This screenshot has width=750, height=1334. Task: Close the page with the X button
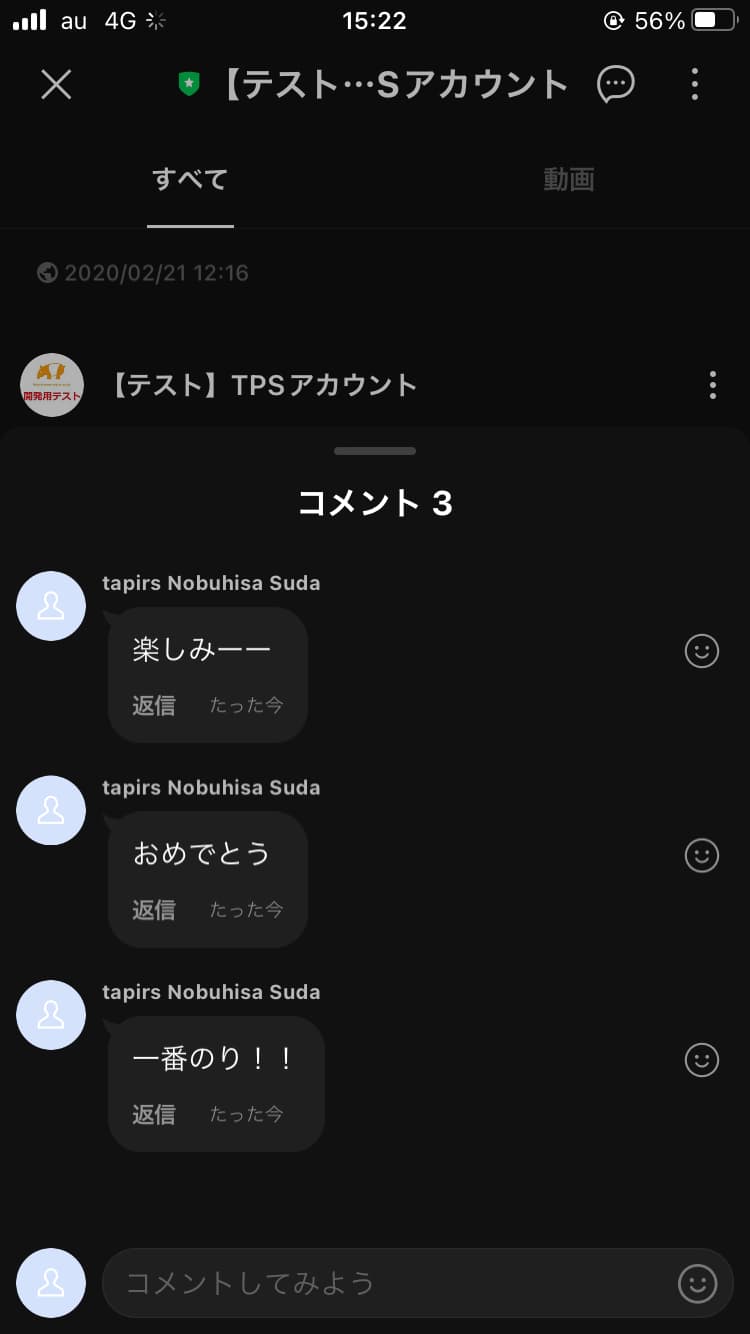(x=56, y=85)
